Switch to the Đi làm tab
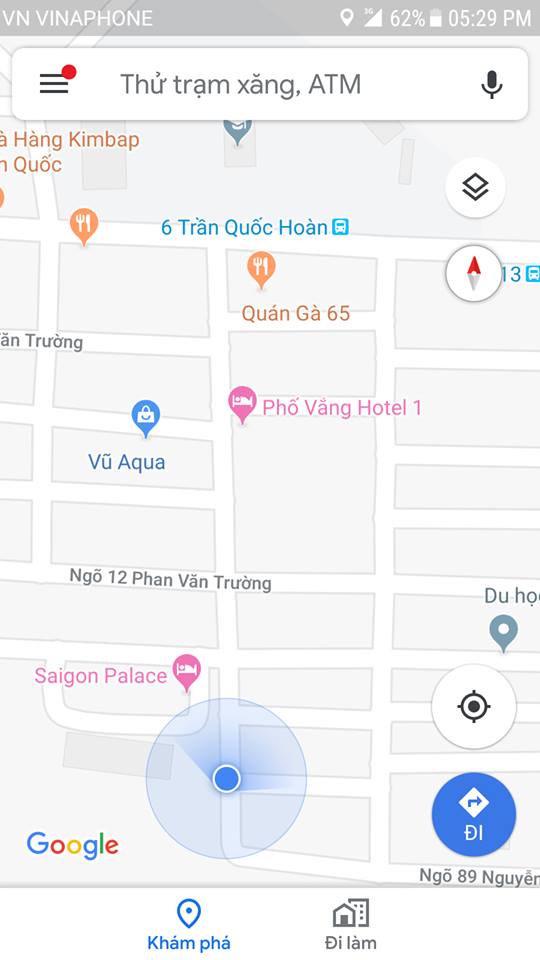Viewport: 540px width, 960px height. (x=351, y=924)
